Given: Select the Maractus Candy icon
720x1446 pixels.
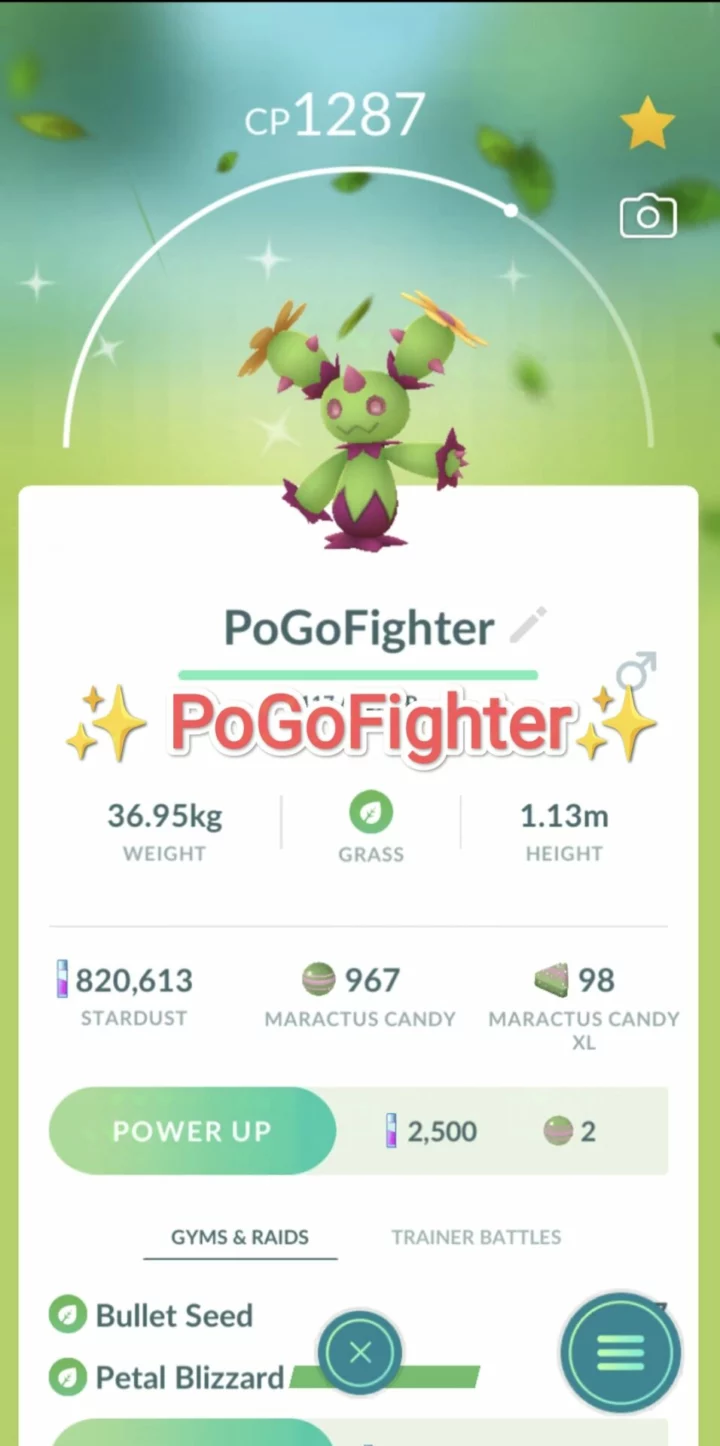Looking at the screenshot, I should (x=318, y=980).
